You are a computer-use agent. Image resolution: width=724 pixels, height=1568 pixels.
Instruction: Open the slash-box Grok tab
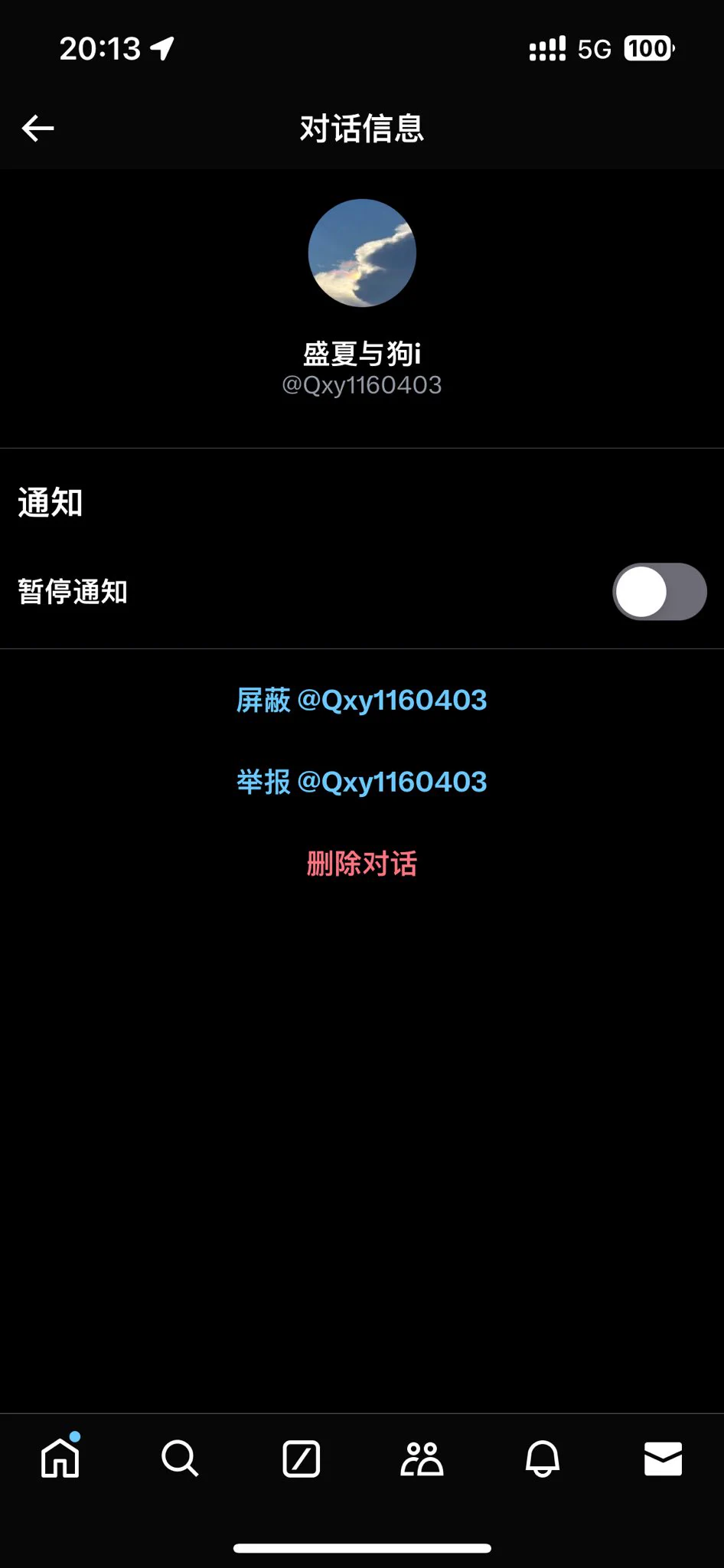(x=302, y=1458)
